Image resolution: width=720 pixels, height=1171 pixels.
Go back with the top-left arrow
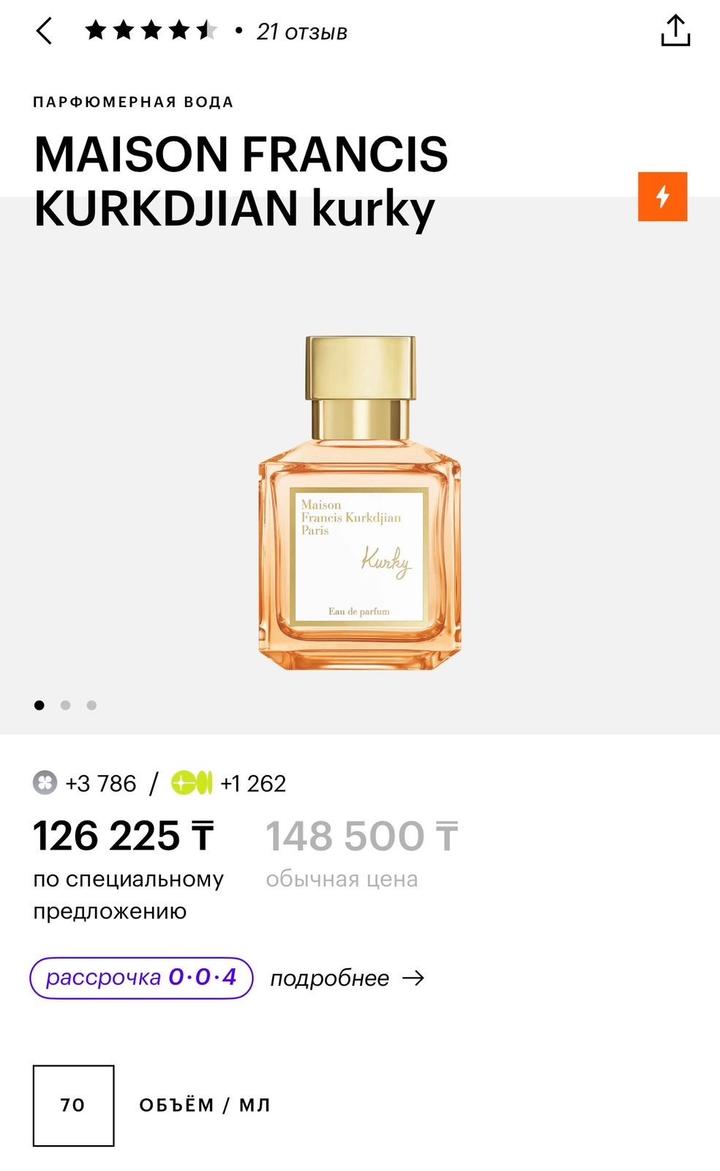click(x=44, y=31)
